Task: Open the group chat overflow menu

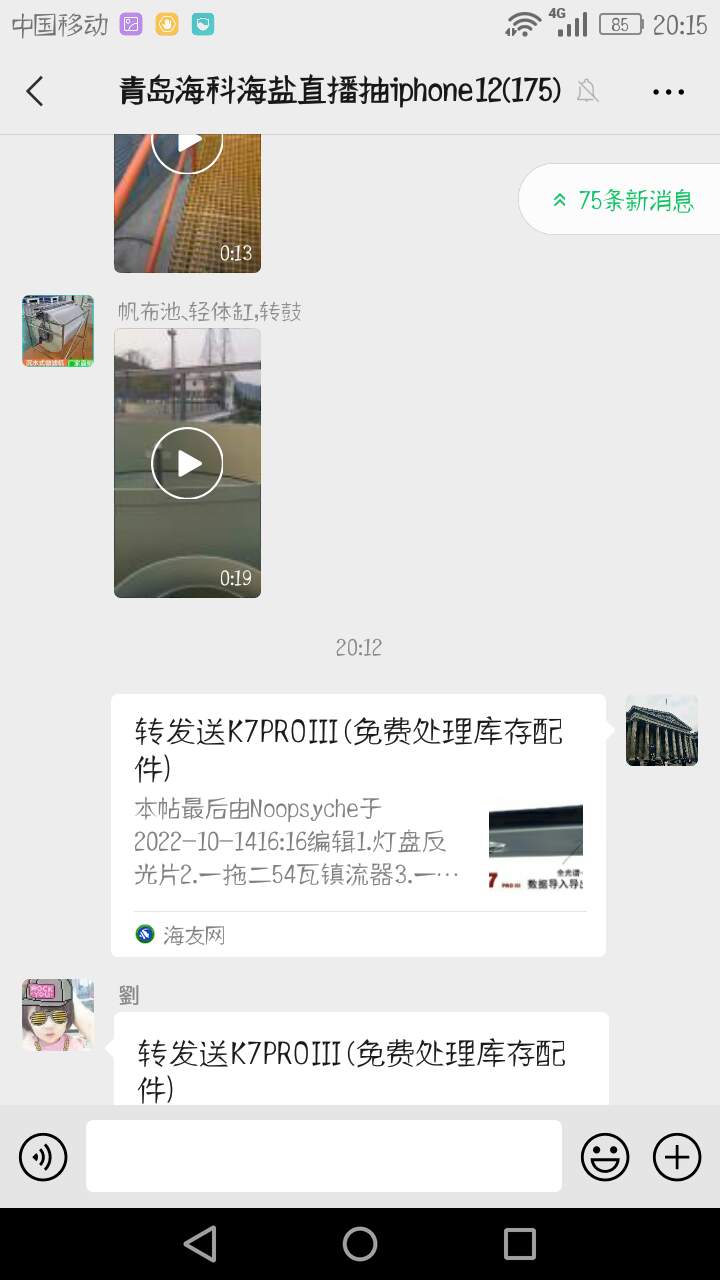Action: pos(668,92)
